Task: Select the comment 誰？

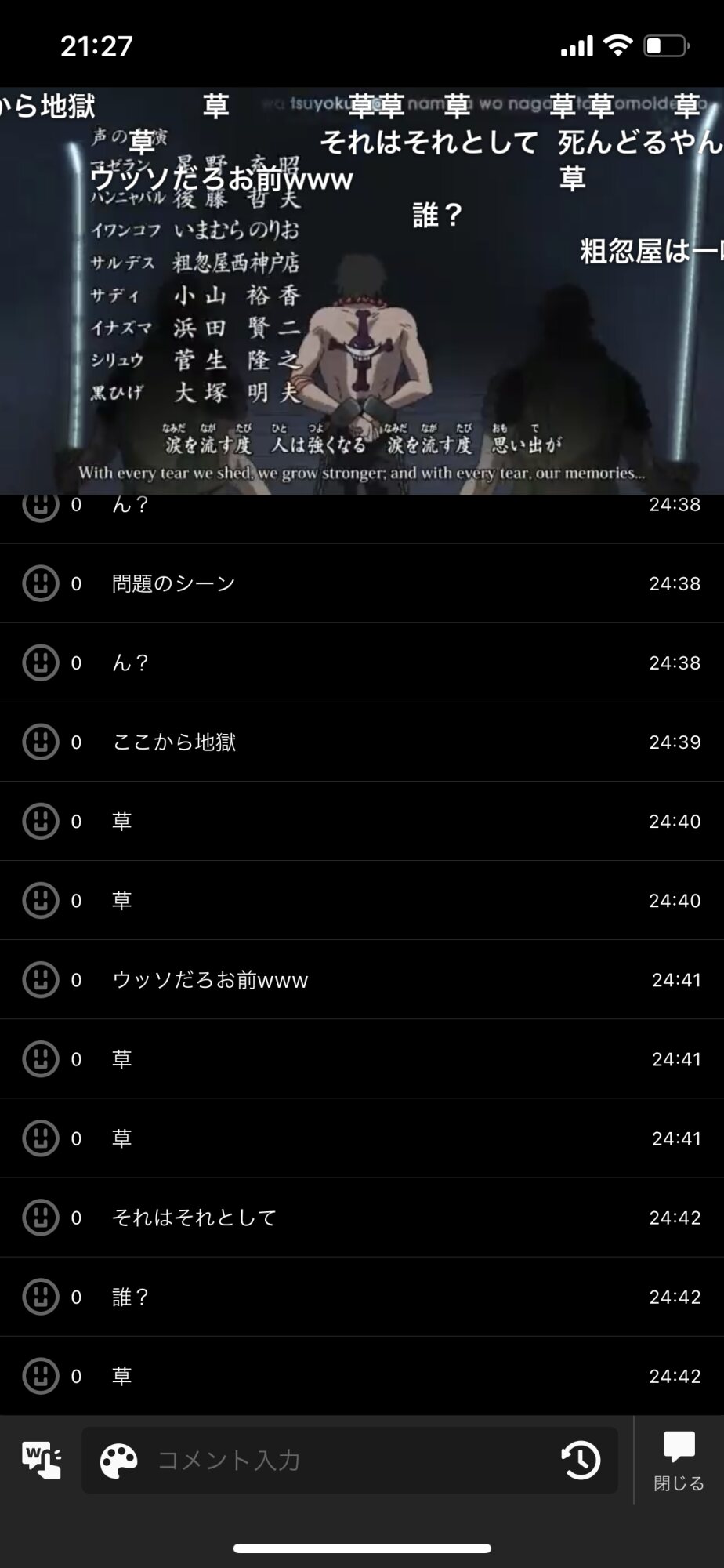Action: pyautogui.click(x=362, y=1297)
